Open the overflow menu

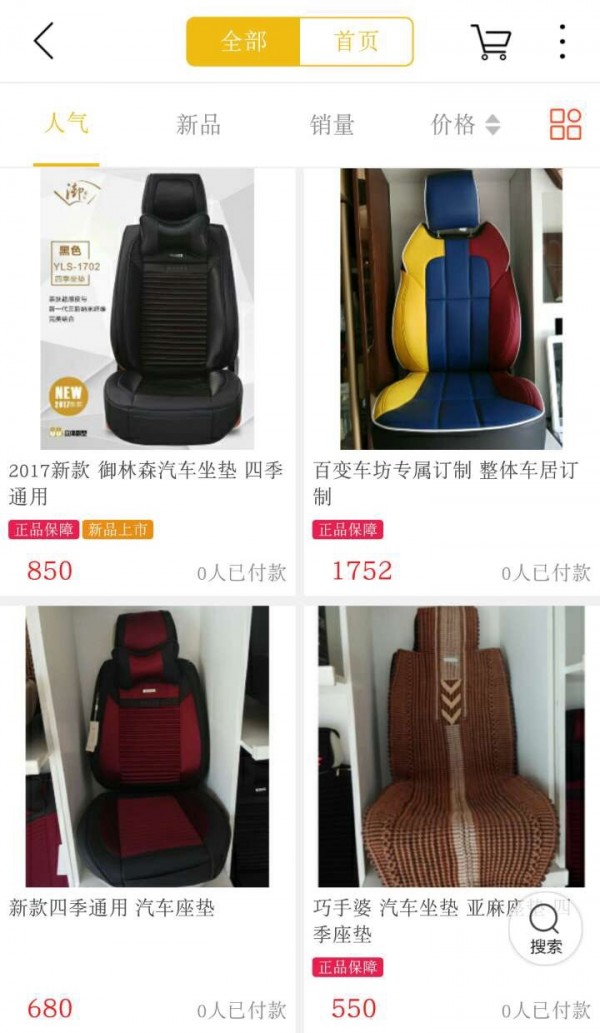pyautogui.click(x=562, y=42)
